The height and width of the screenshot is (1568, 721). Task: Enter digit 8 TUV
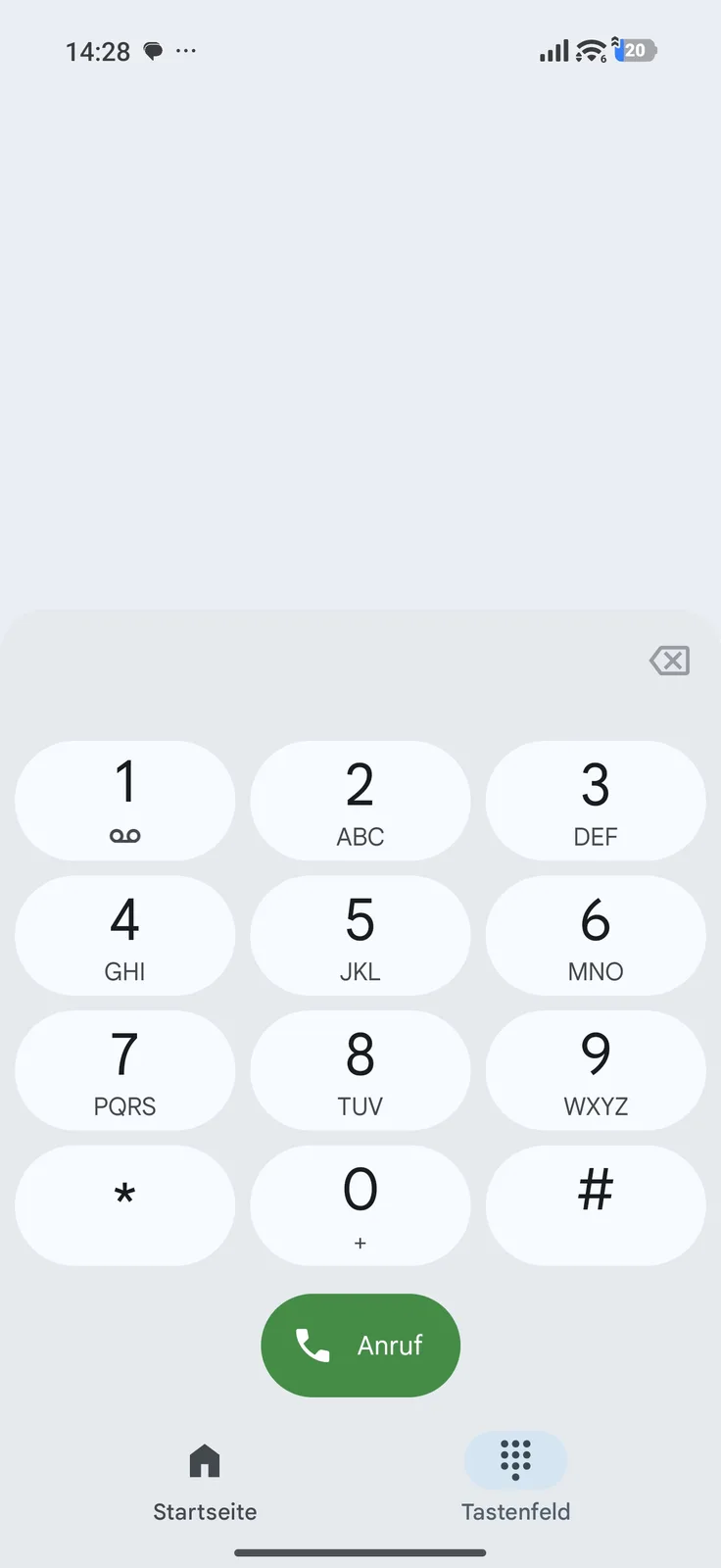[360, 1070]
